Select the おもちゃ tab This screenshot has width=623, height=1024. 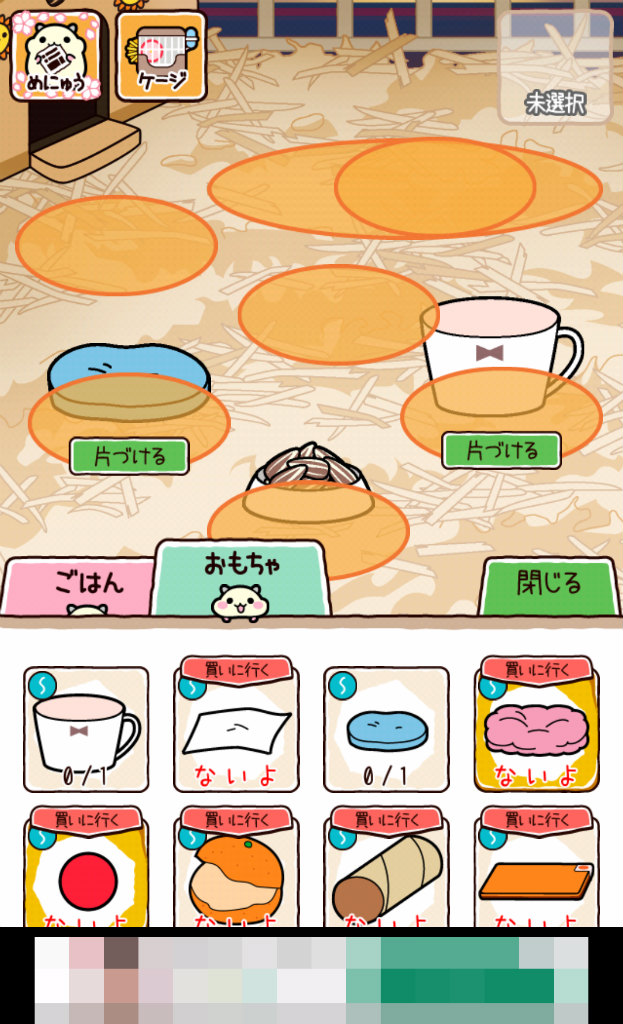240,580
